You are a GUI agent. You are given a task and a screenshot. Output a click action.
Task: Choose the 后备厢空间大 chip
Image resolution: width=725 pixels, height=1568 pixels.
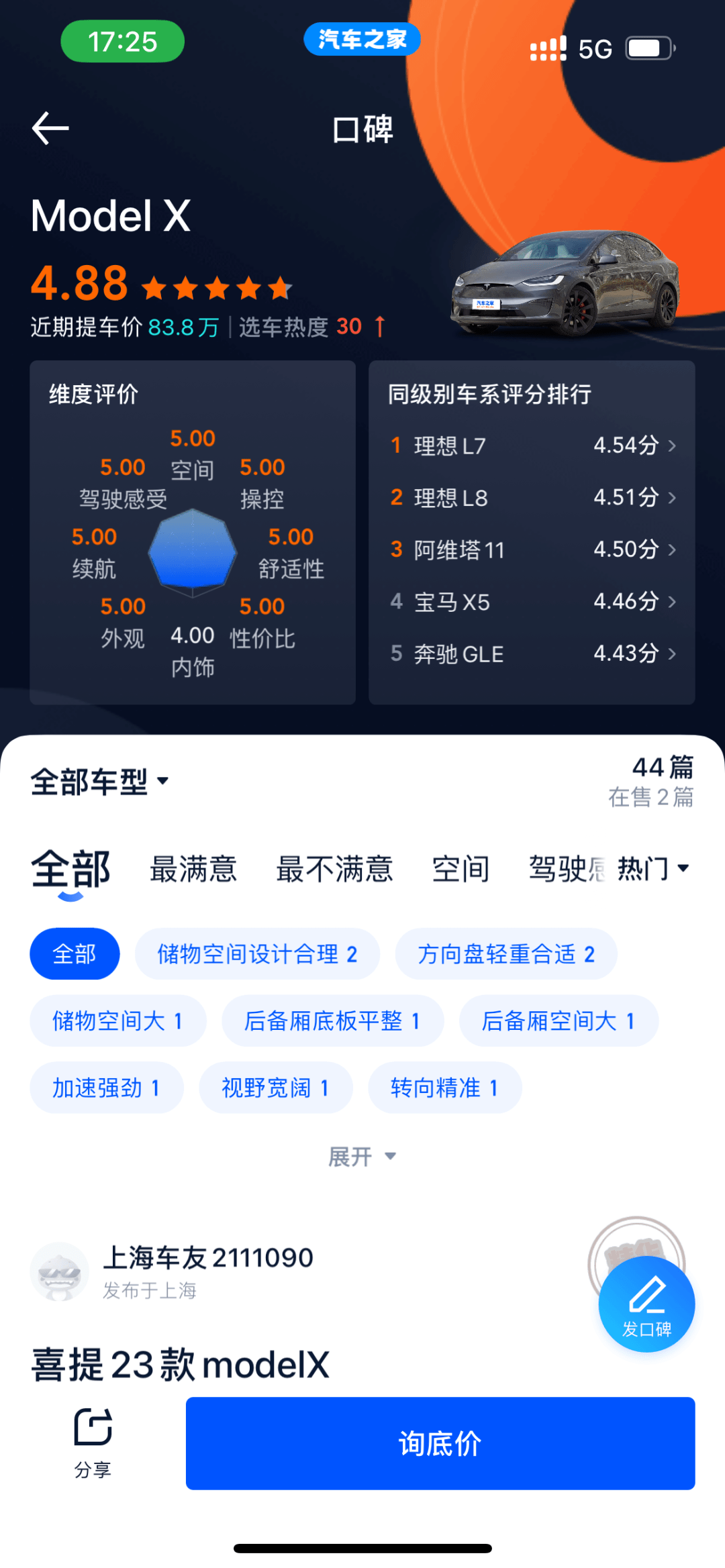558,1021
